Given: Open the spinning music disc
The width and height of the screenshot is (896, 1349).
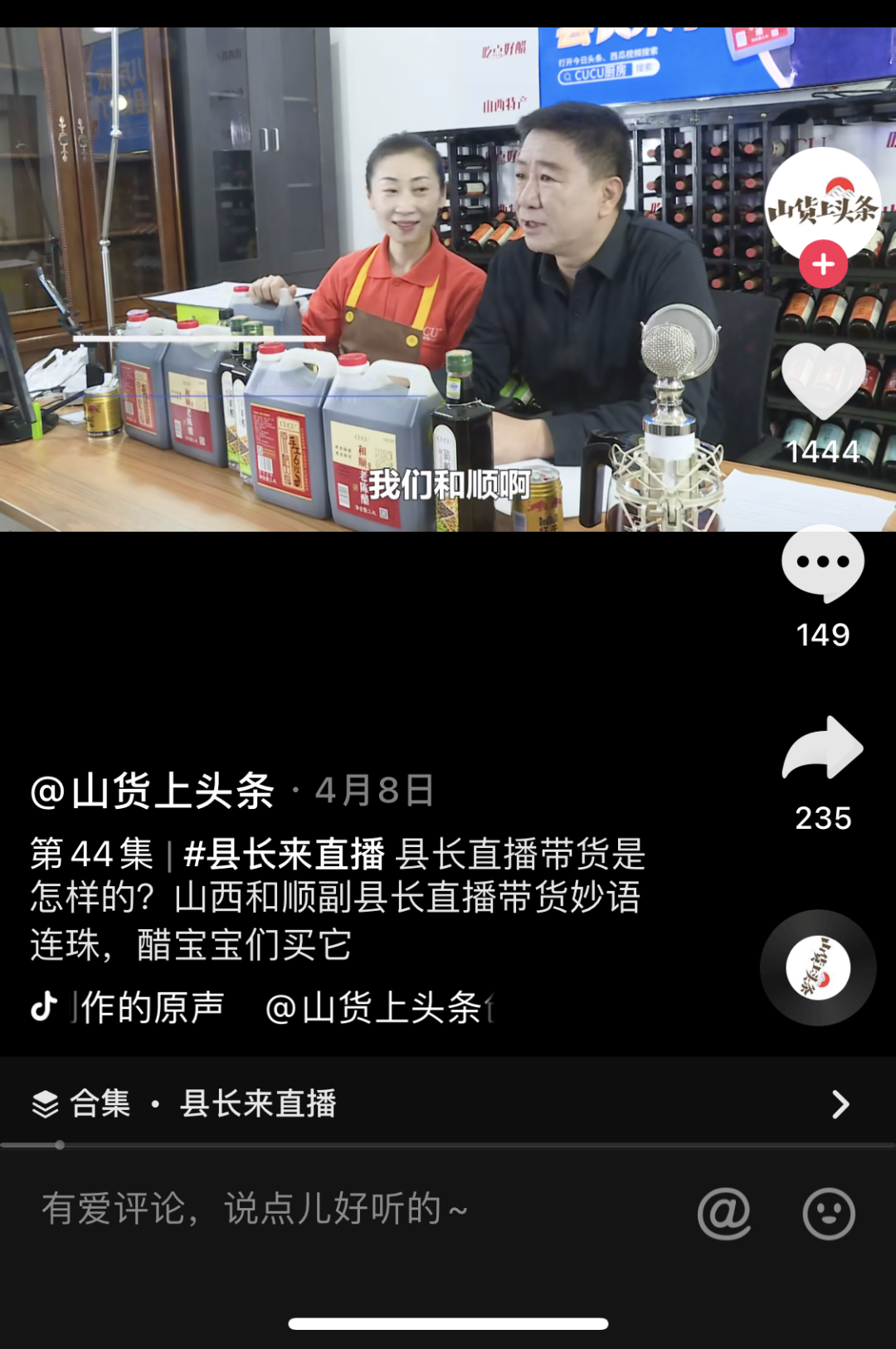Looking at the screenshot, I should pos(818,967).
